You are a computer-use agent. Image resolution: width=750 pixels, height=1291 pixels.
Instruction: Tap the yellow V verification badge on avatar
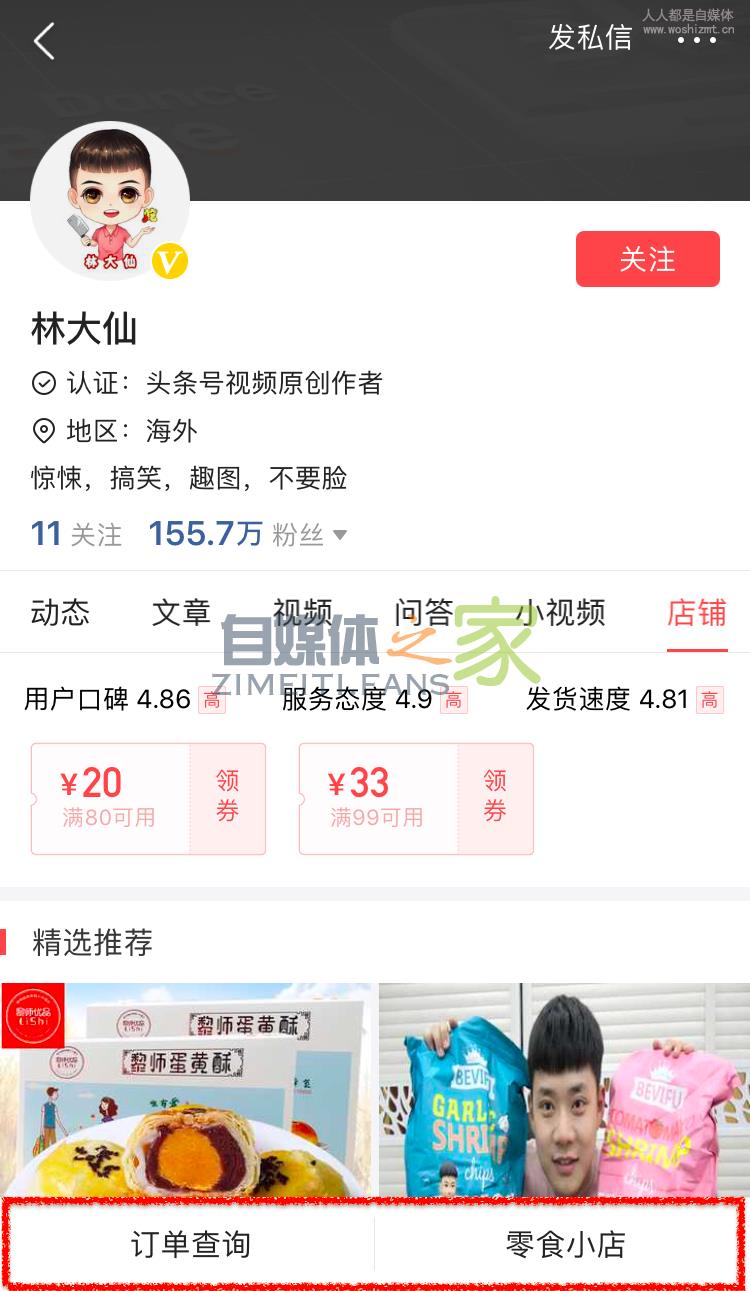pos(169,261)
